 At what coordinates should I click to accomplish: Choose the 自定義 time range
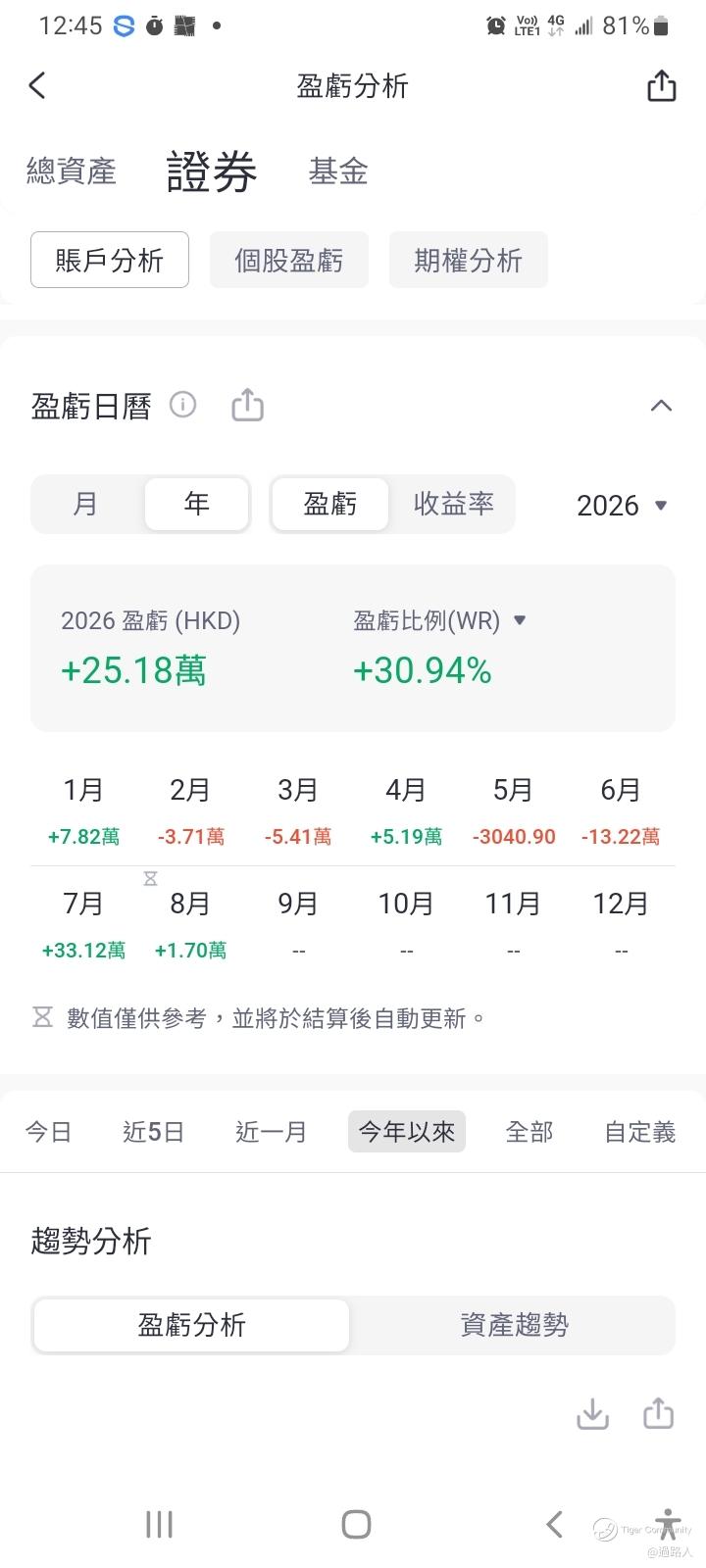click(640, 1132)
